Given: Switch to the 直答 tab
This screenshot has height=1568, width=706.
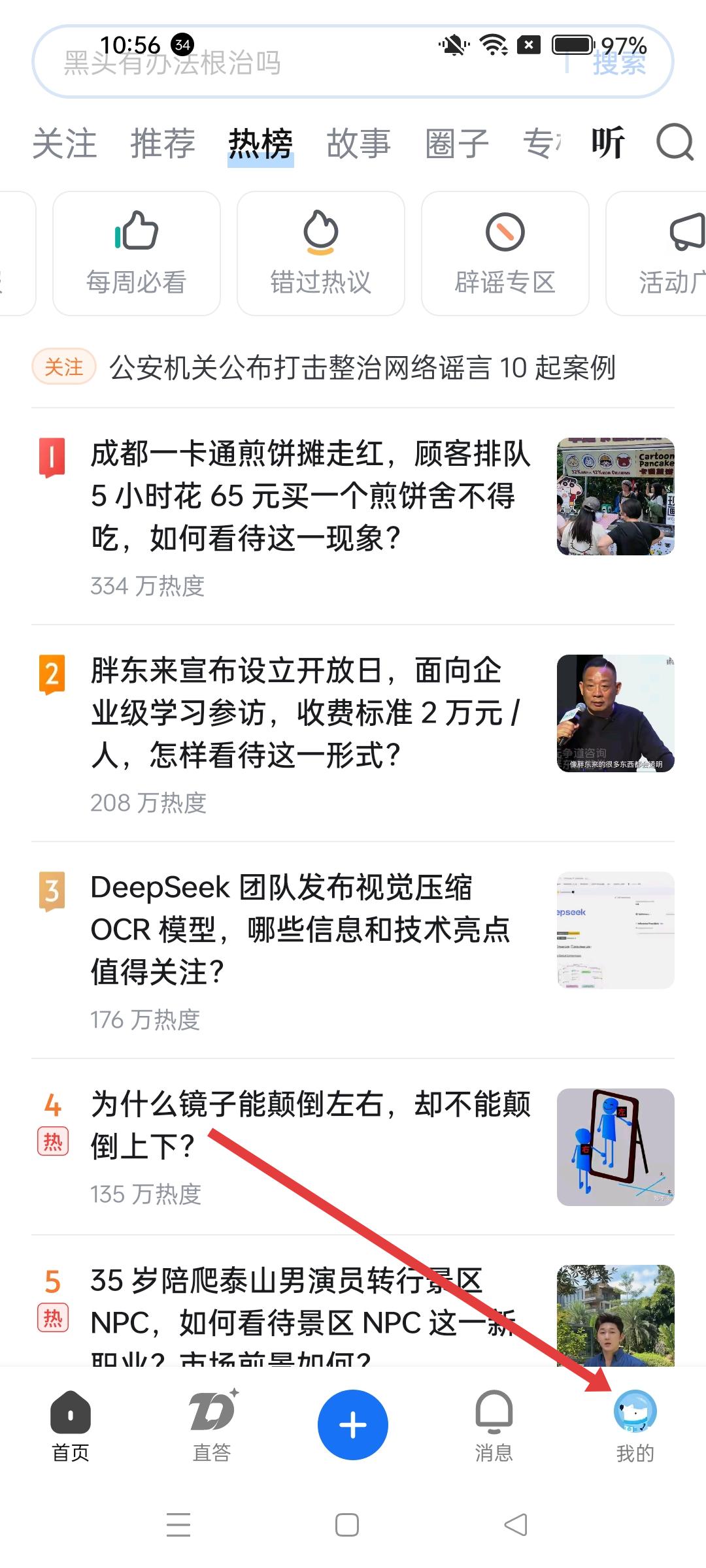Looking at the screenshot, I should [212, 1426].
